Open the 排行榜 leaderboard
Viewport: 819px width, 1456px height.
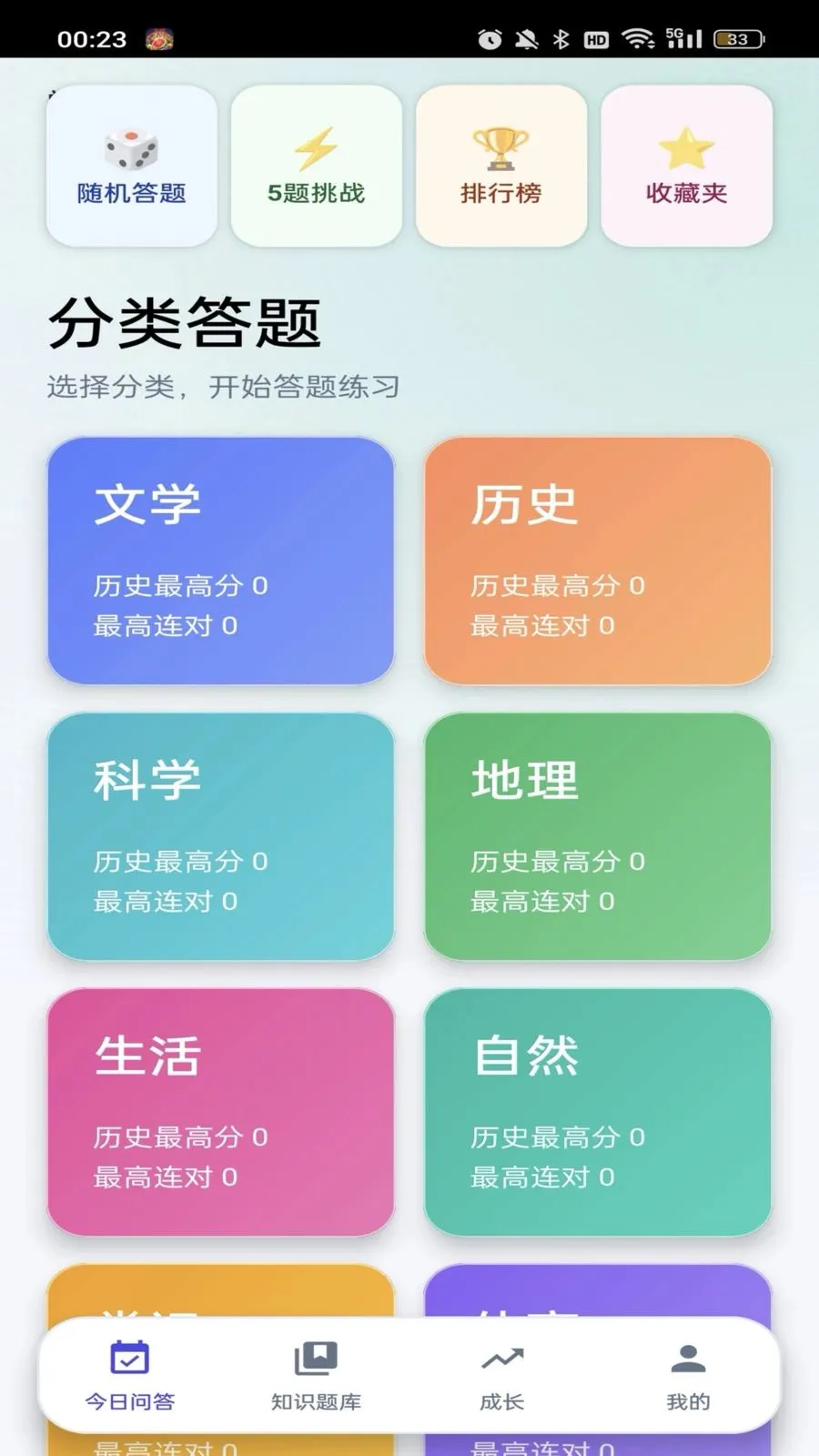pyautogui.click(x=501, y=166)
